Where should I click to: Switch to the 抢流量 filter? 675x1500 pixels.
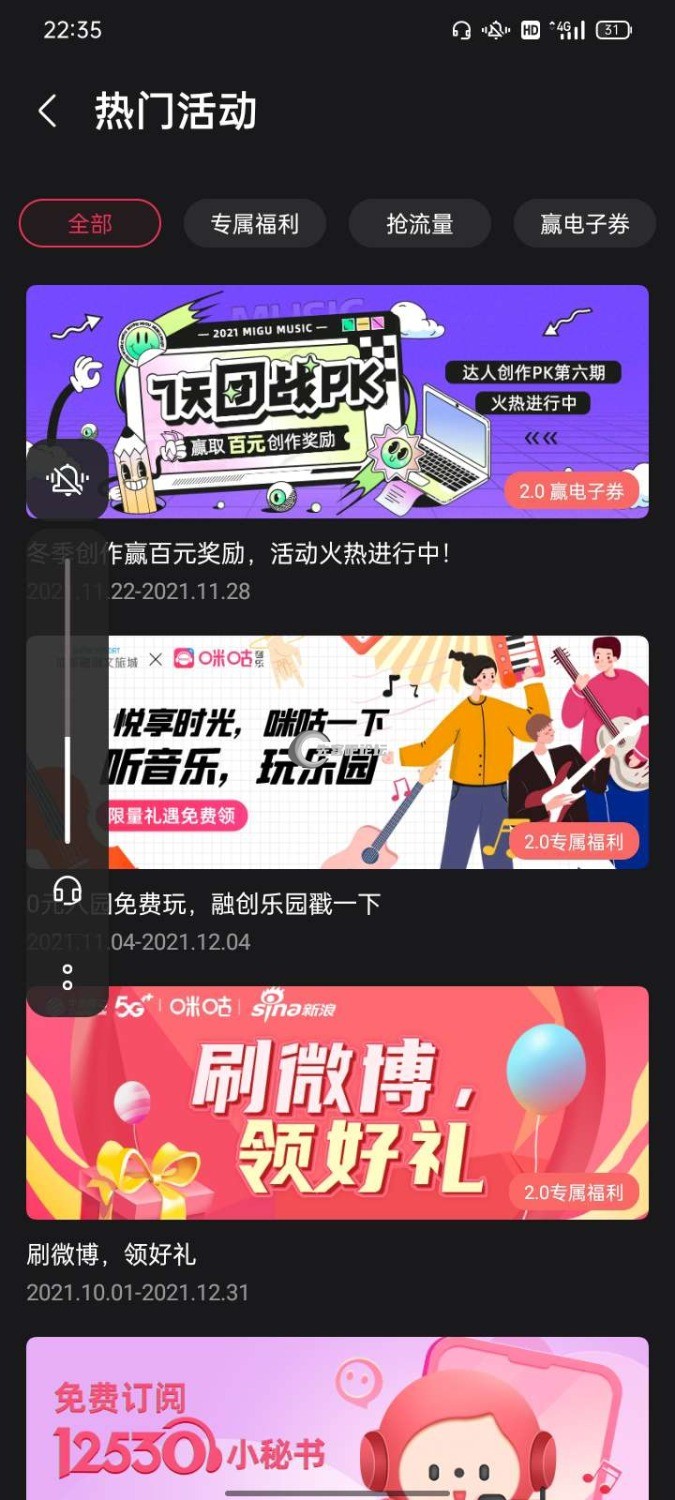[419, 224]
